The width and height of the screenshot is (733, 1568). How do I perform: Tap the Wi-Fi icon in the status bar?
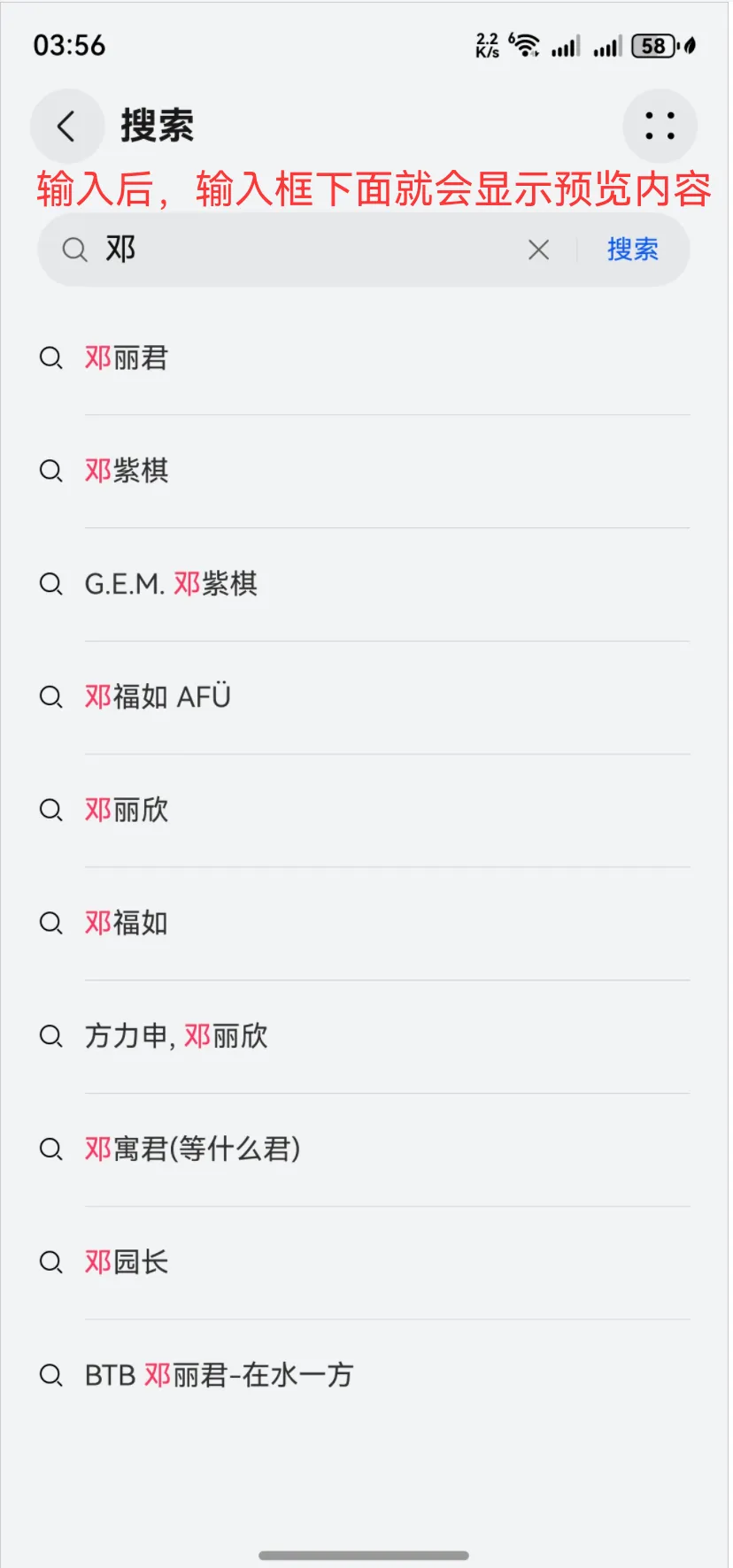(524, 44)
